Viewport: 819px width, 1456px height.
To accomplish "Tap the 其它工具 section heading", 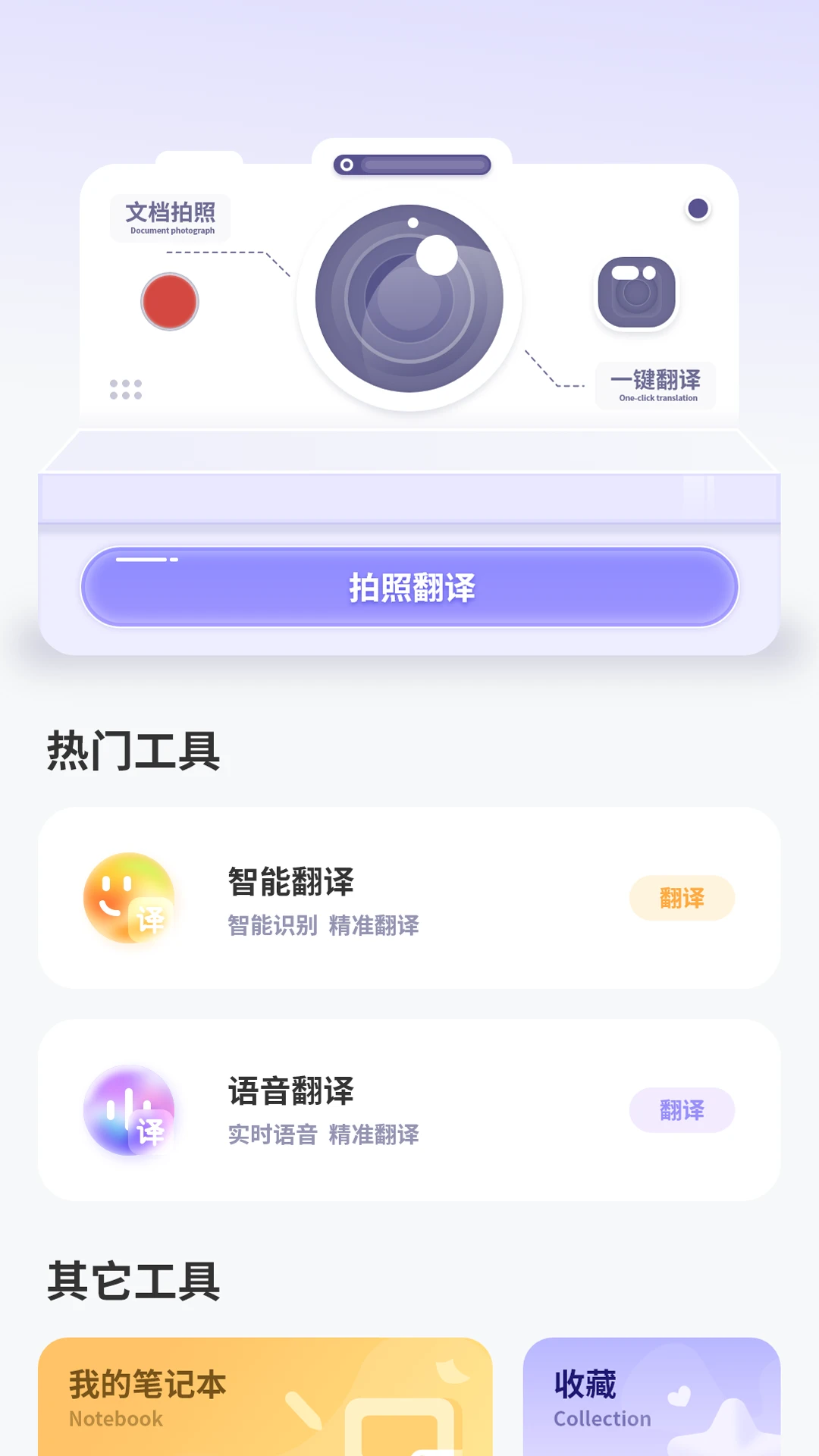I will coord(133,1278).
